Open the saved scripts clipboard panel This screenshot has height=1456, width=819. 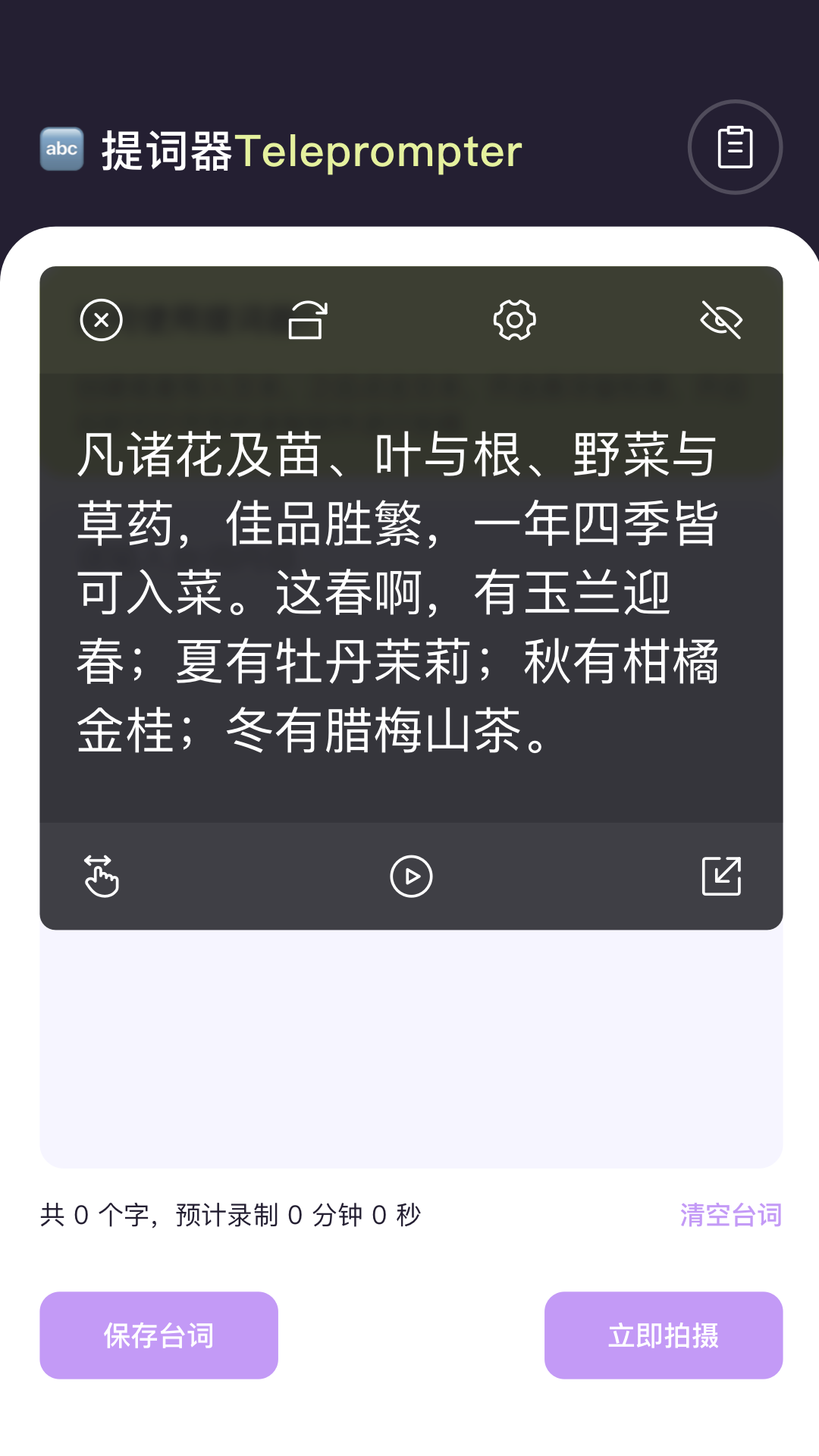click(x=734, y=146)
